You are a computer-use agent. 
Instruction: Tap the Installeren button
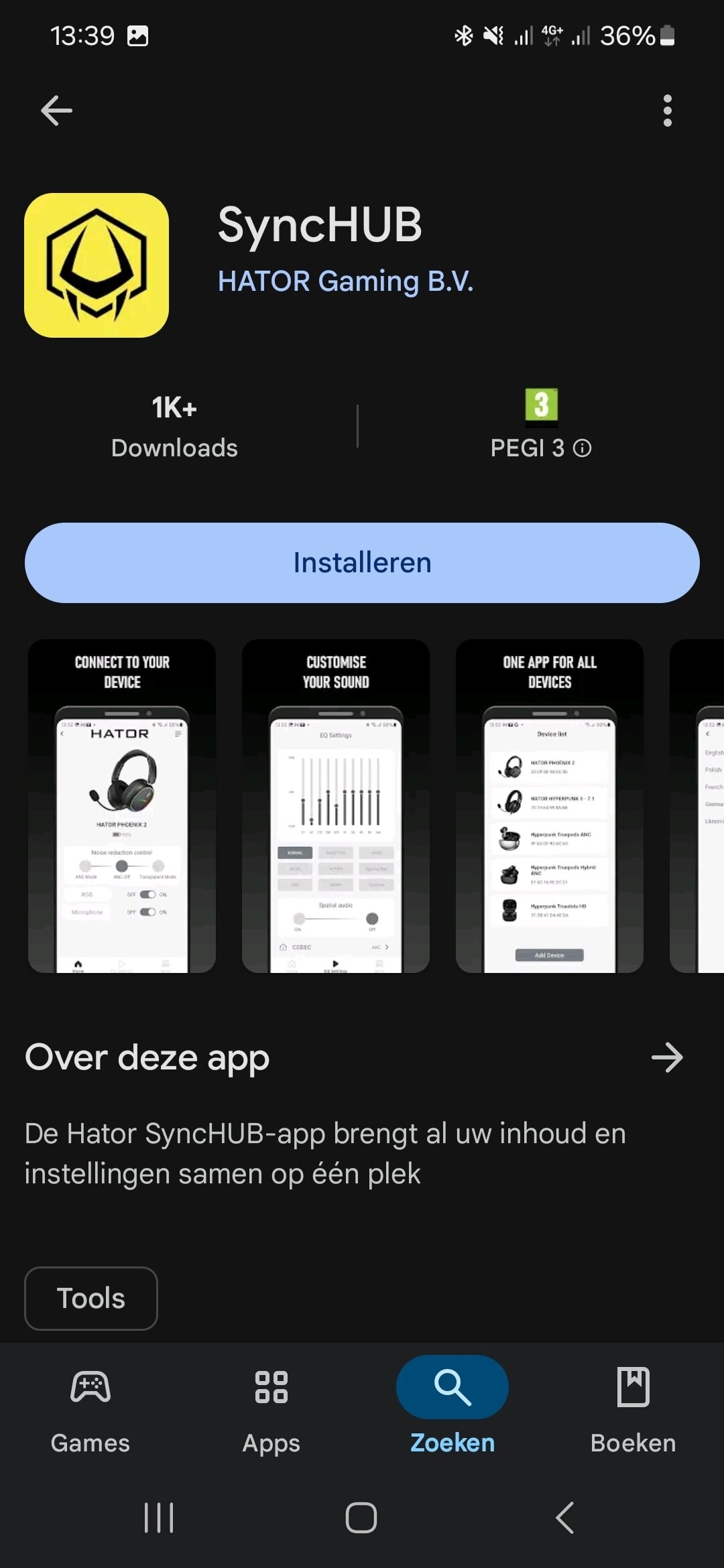pyautogui.click(x=362, y=563)
